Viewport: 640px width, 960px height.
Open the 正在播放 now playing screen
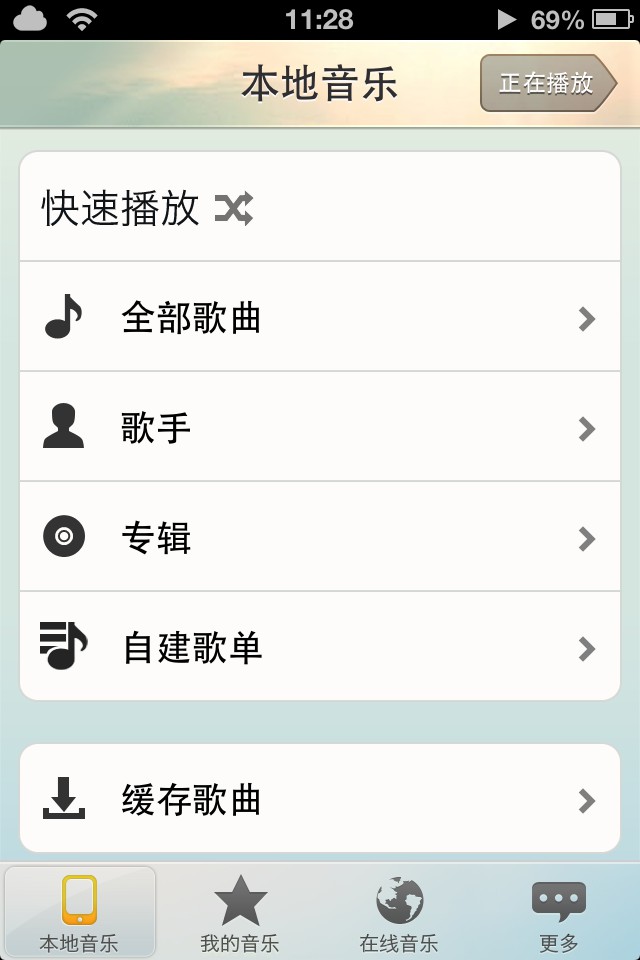pyautogui.click(x=547, y=83)
